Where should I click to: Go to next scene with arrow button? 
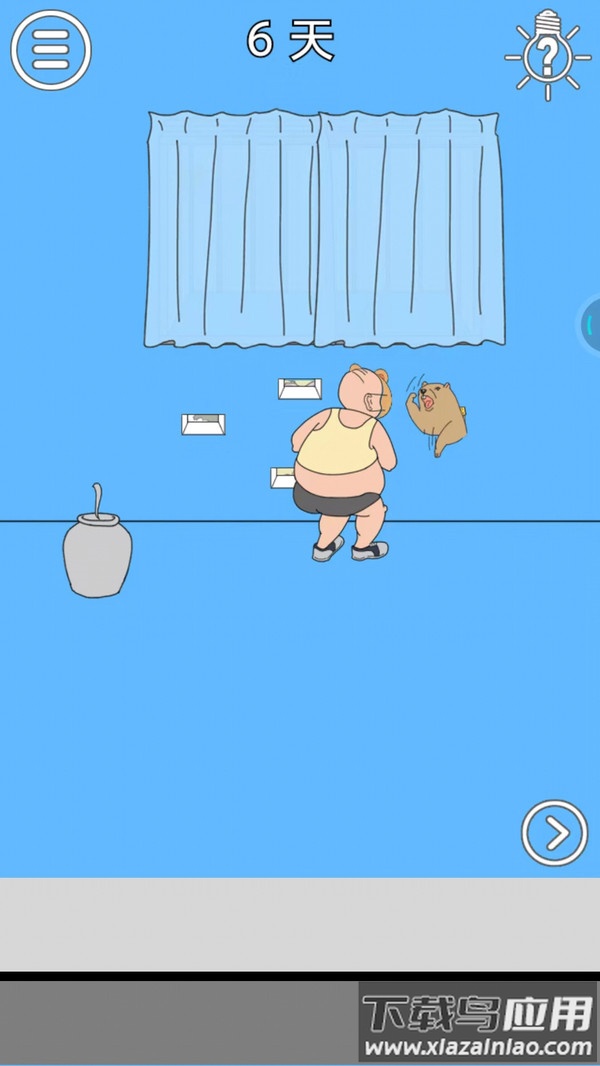[x=554, y=832]
